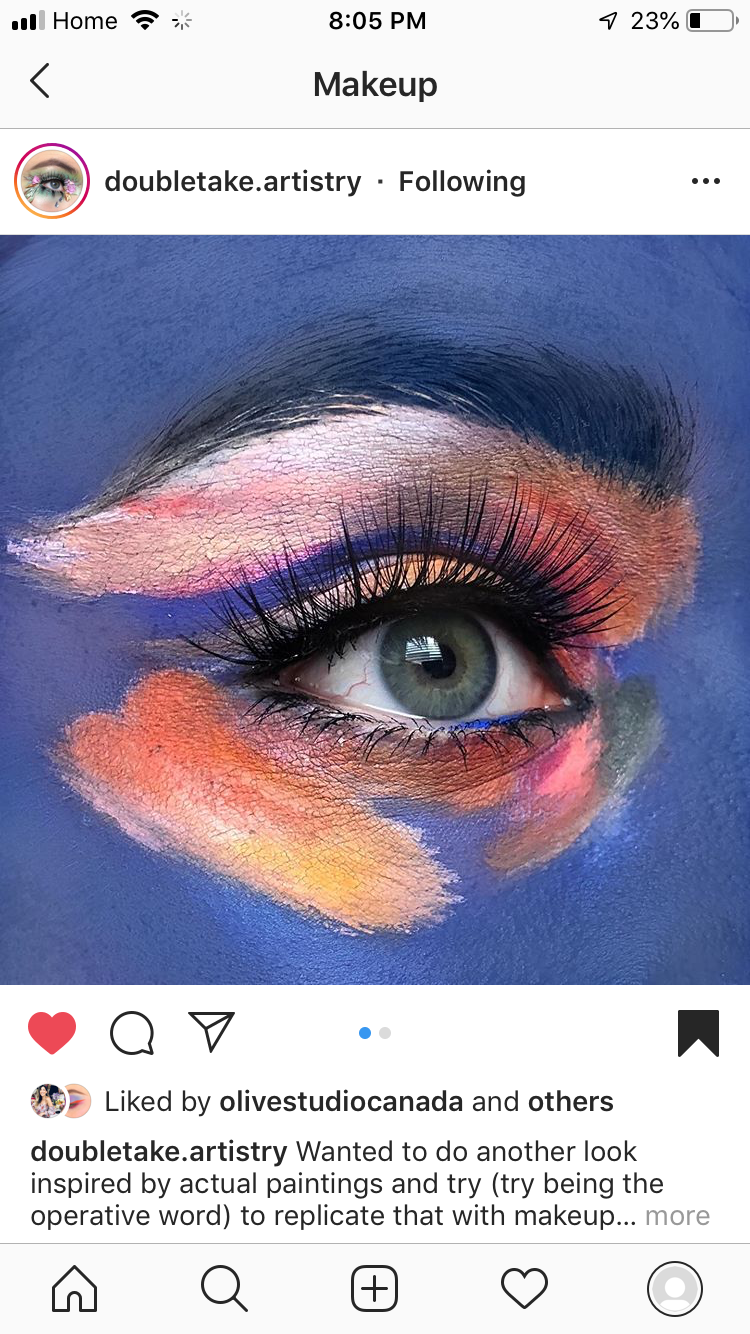Screen dimensions: 750x1334
Task: Go back from the Makeup screen
Action: click(x=40, y=81)
